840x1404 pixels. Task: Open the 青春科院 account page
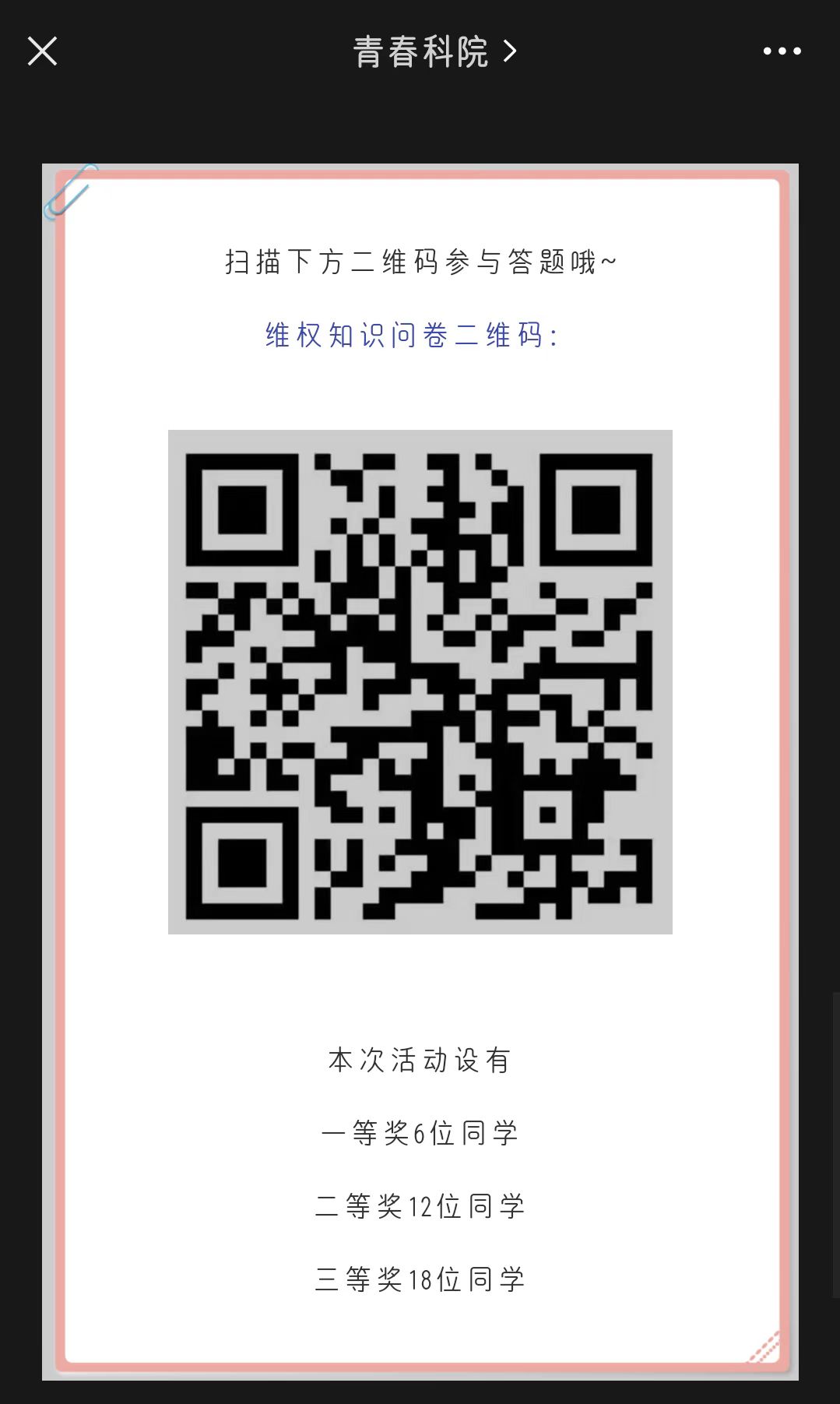tap(434, 52)
